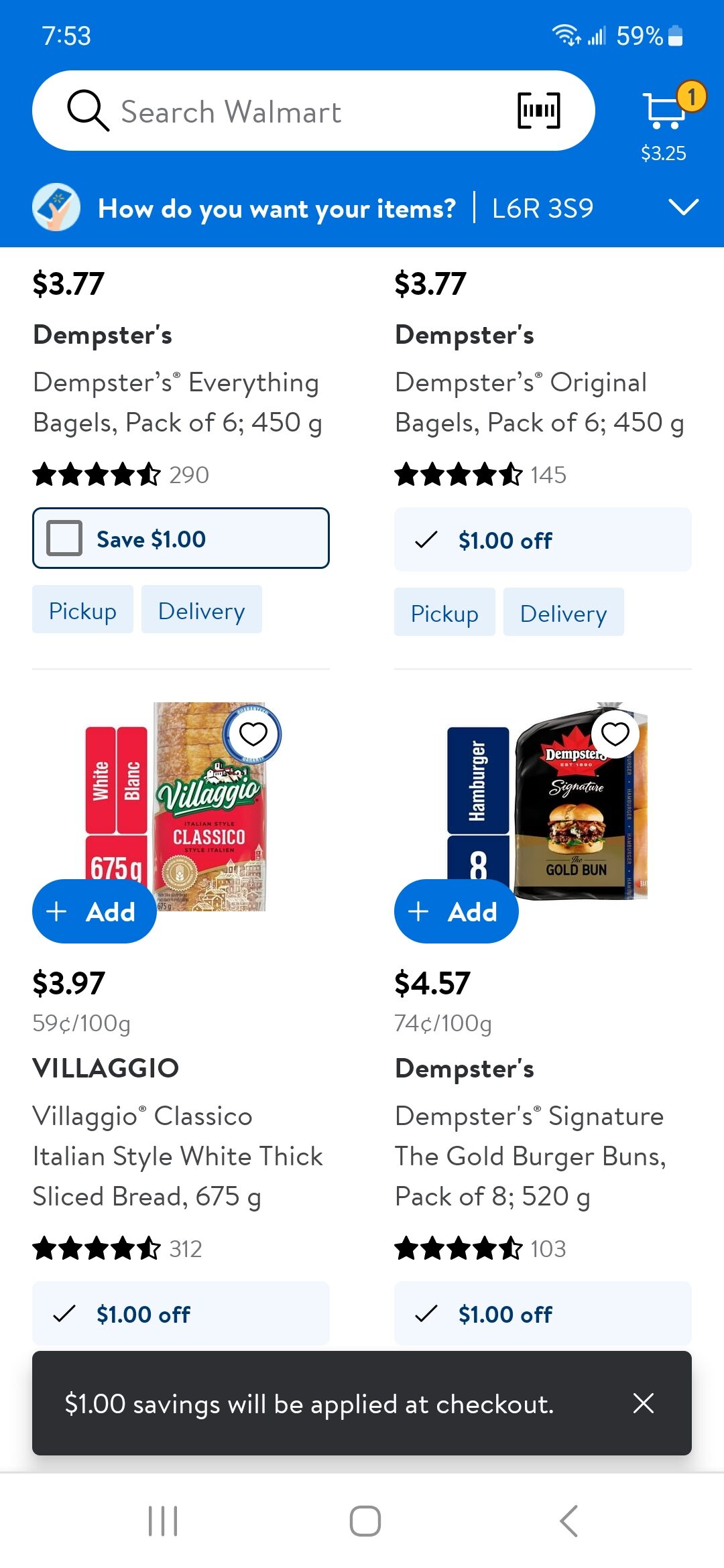
Task: Add Villaggio Classico bread to cart
Action: pyautogui.click(x=95, y=911)
